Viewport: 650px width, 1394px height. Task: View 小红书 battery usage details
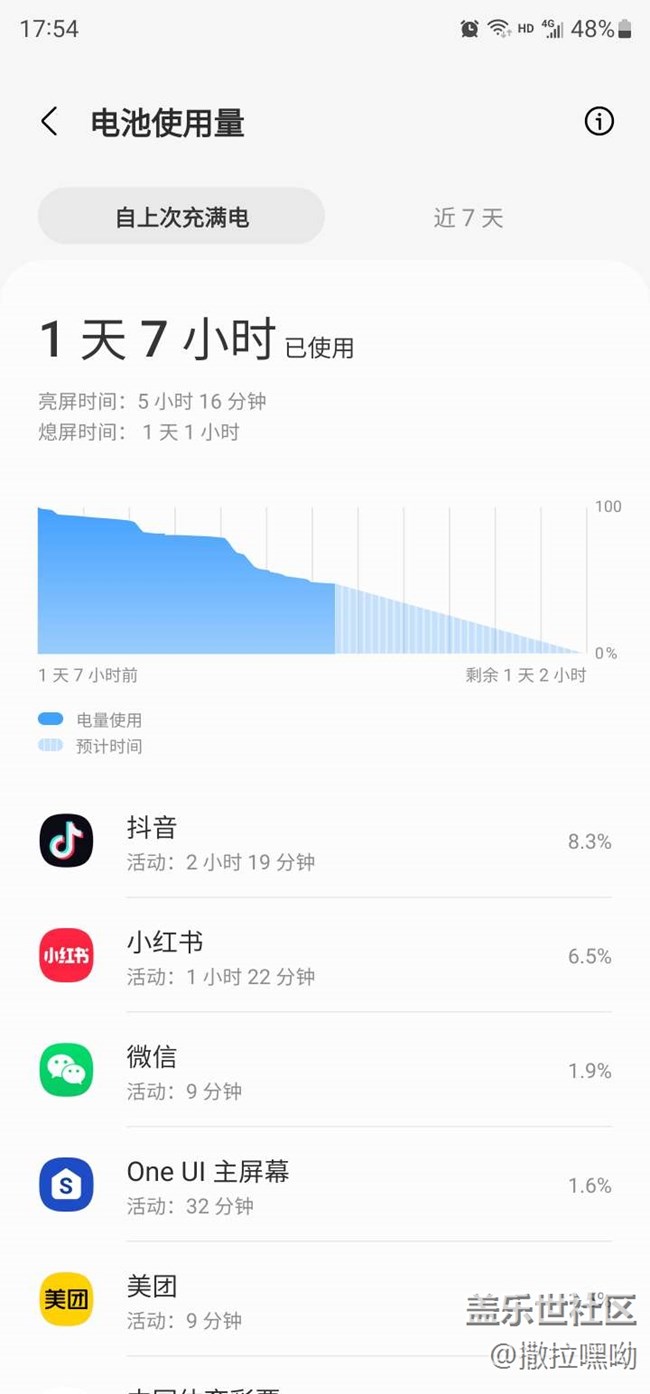tap(325, 956)
